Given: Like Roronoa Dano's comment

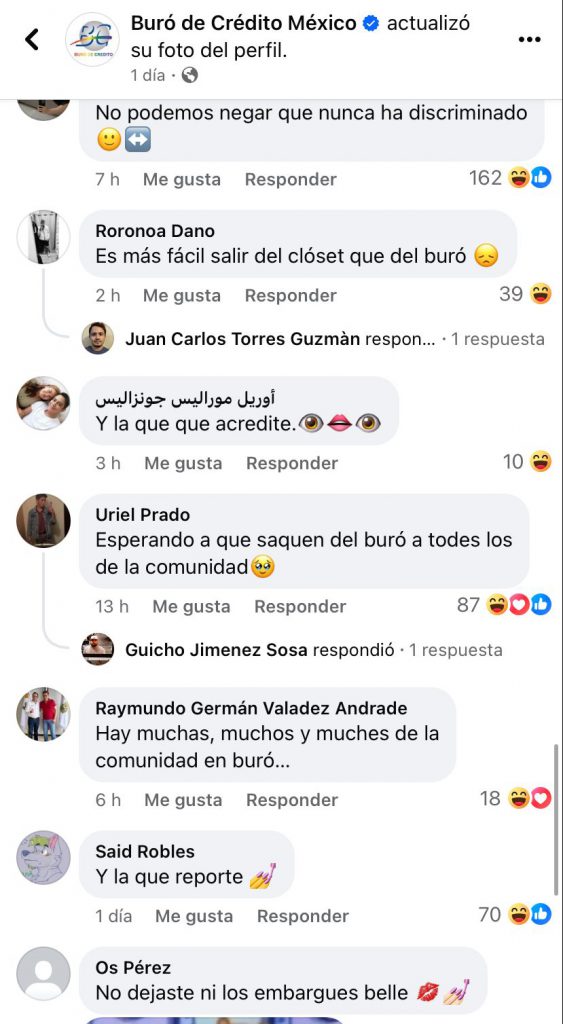Looking at the screenshot, I should [x=182, y=295].
